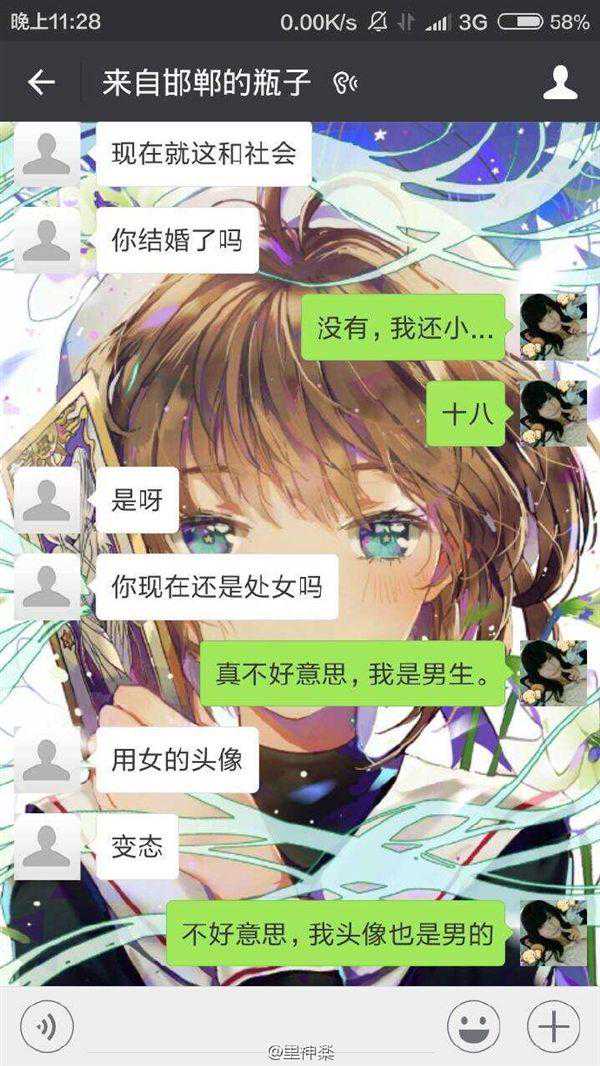Open chat info via the person icon
This screenshot has height=1066, width=600.
(x=560, y=82)
